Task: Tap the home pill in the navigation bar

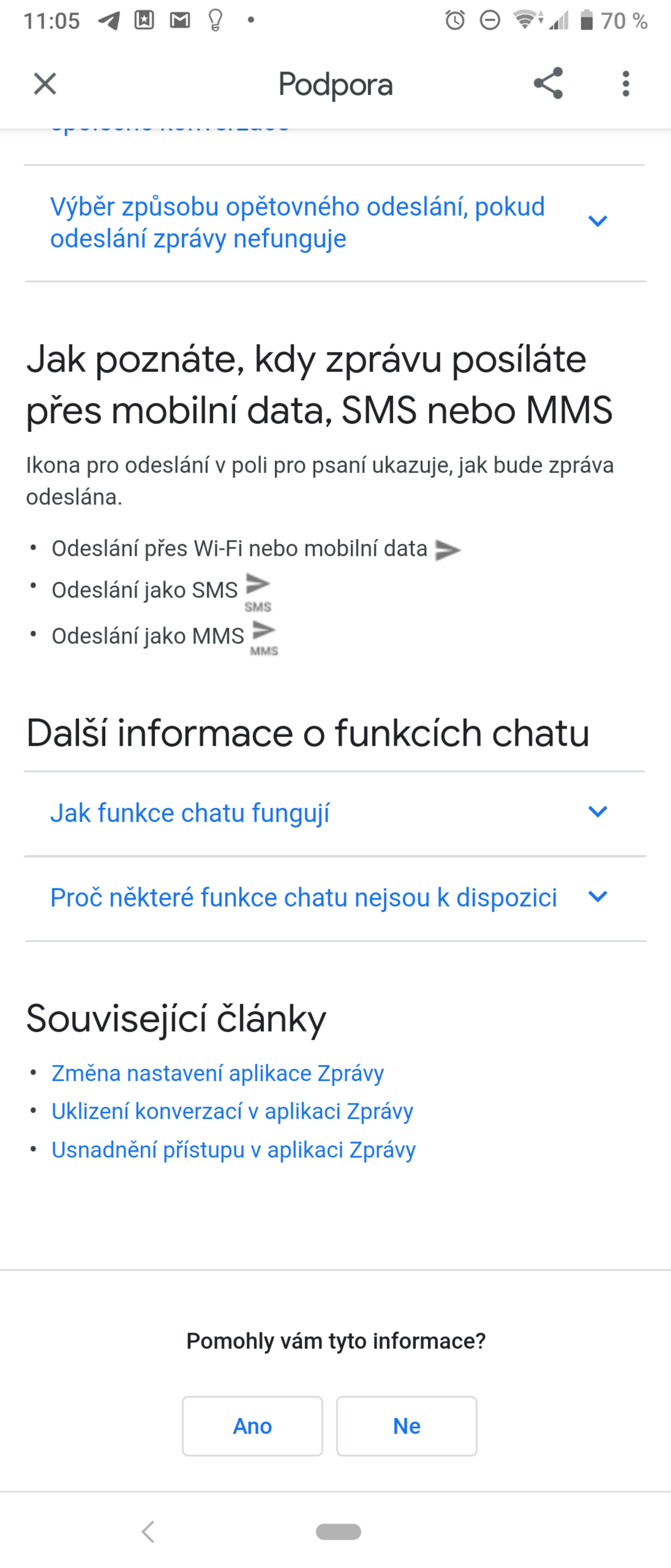Action: click(338, 1532)
